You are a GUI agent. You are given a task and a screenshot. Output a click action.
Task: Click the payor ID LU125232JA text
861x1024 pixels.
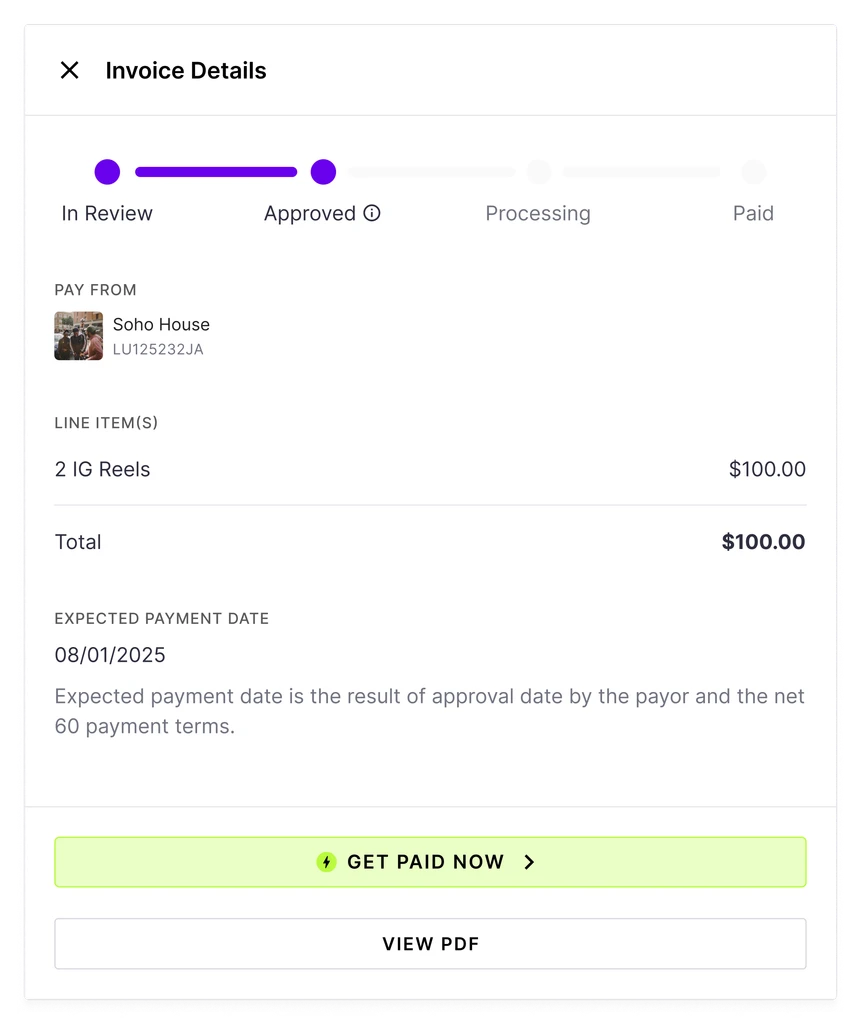tap(158, 349)
